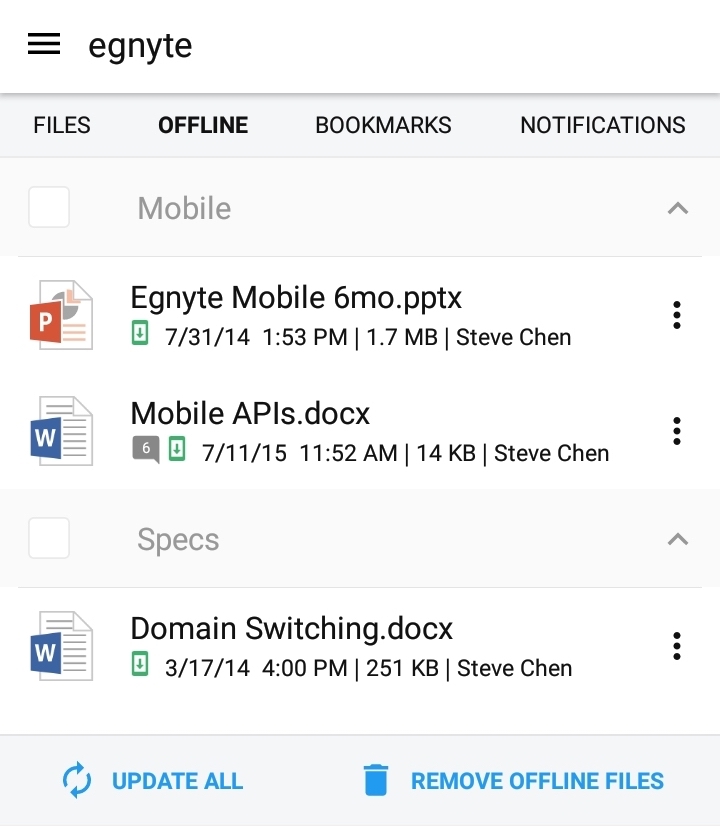
Task: Open Egnyte Mobile 6mo.pptx file
Action: [296, 298]
